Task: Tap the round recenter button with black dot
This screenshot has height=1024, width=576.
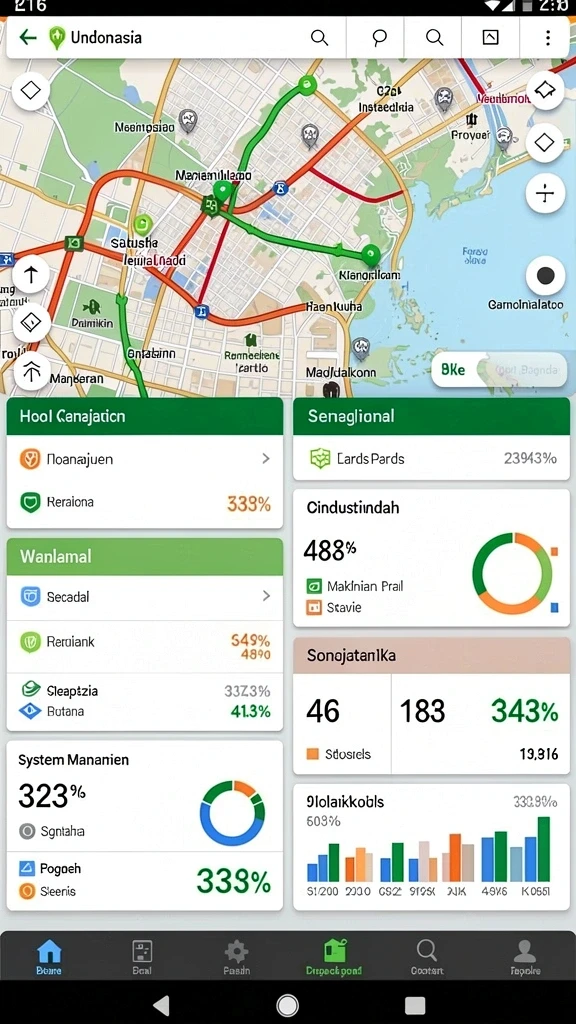Action: [545, 276]
